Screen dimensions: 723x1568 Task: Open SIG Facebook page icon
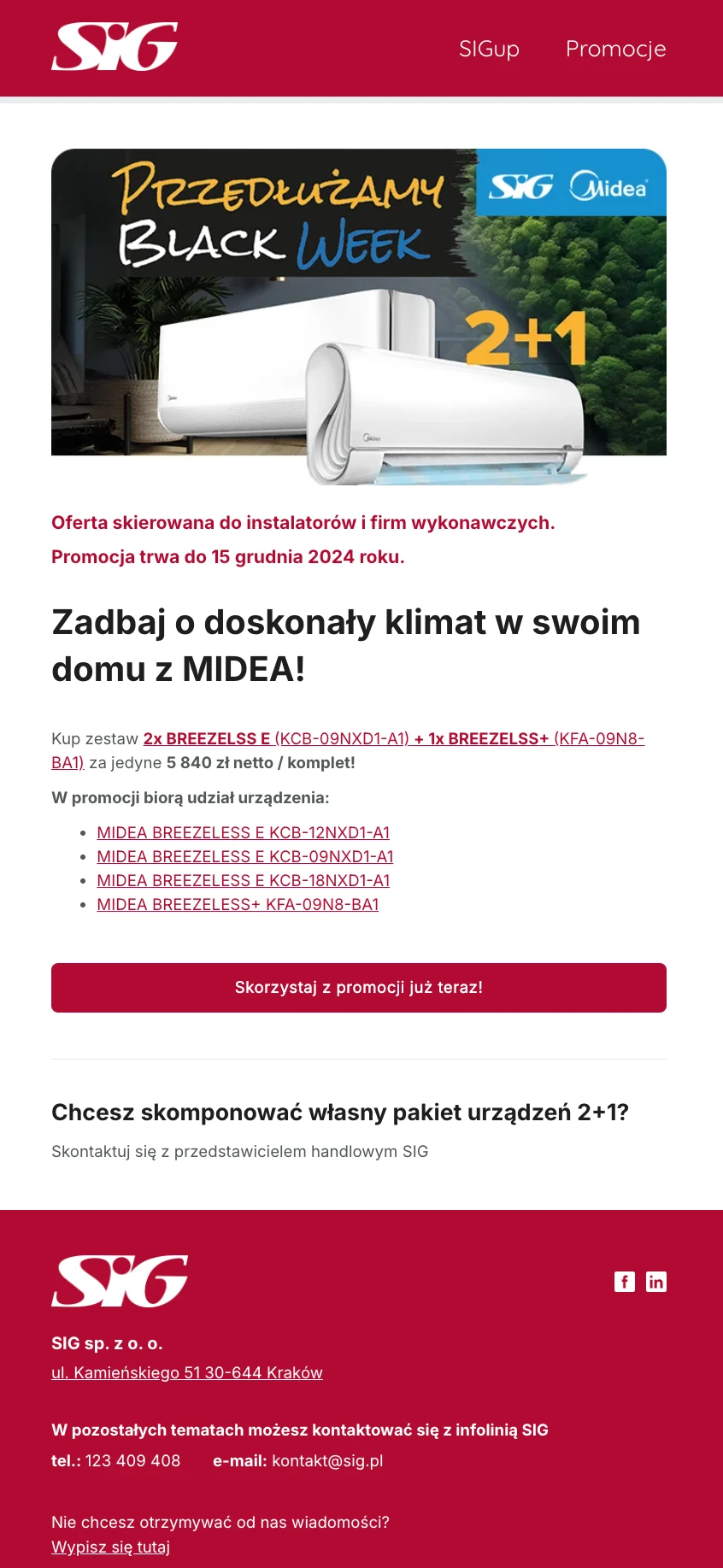pyautogui.click(x=625, y=1282)
